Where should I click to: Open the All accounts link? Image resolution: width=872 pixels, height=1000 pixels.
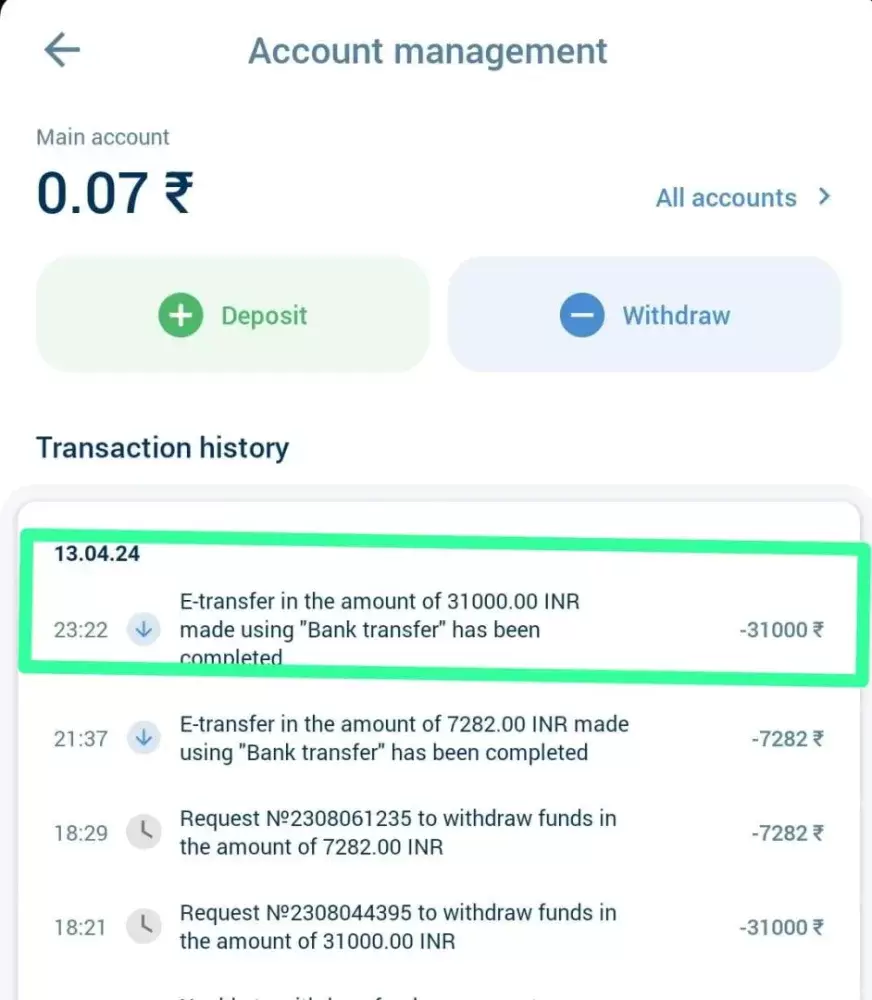tap(741, 197)
